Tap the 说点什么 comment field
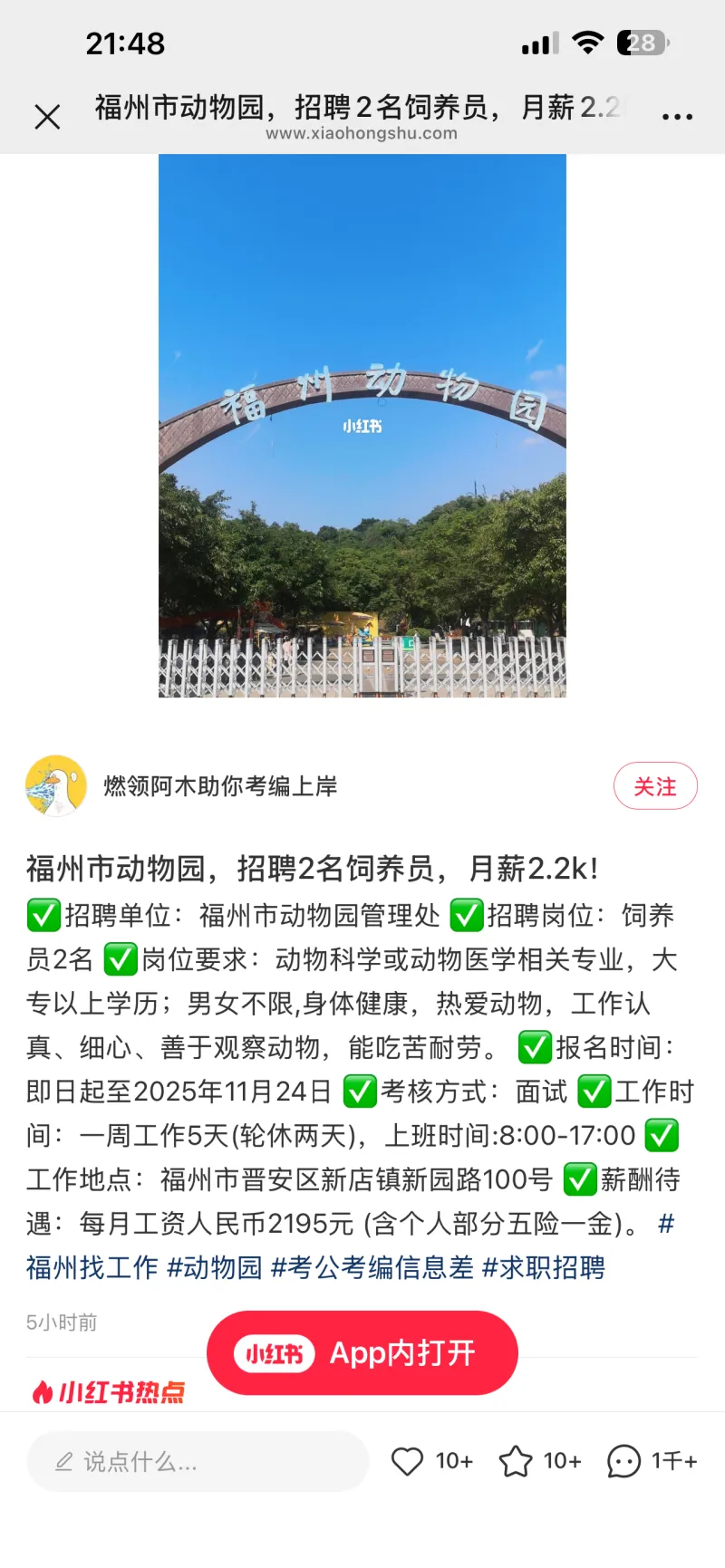725x1568 pixels. (x=198, y=1461)
